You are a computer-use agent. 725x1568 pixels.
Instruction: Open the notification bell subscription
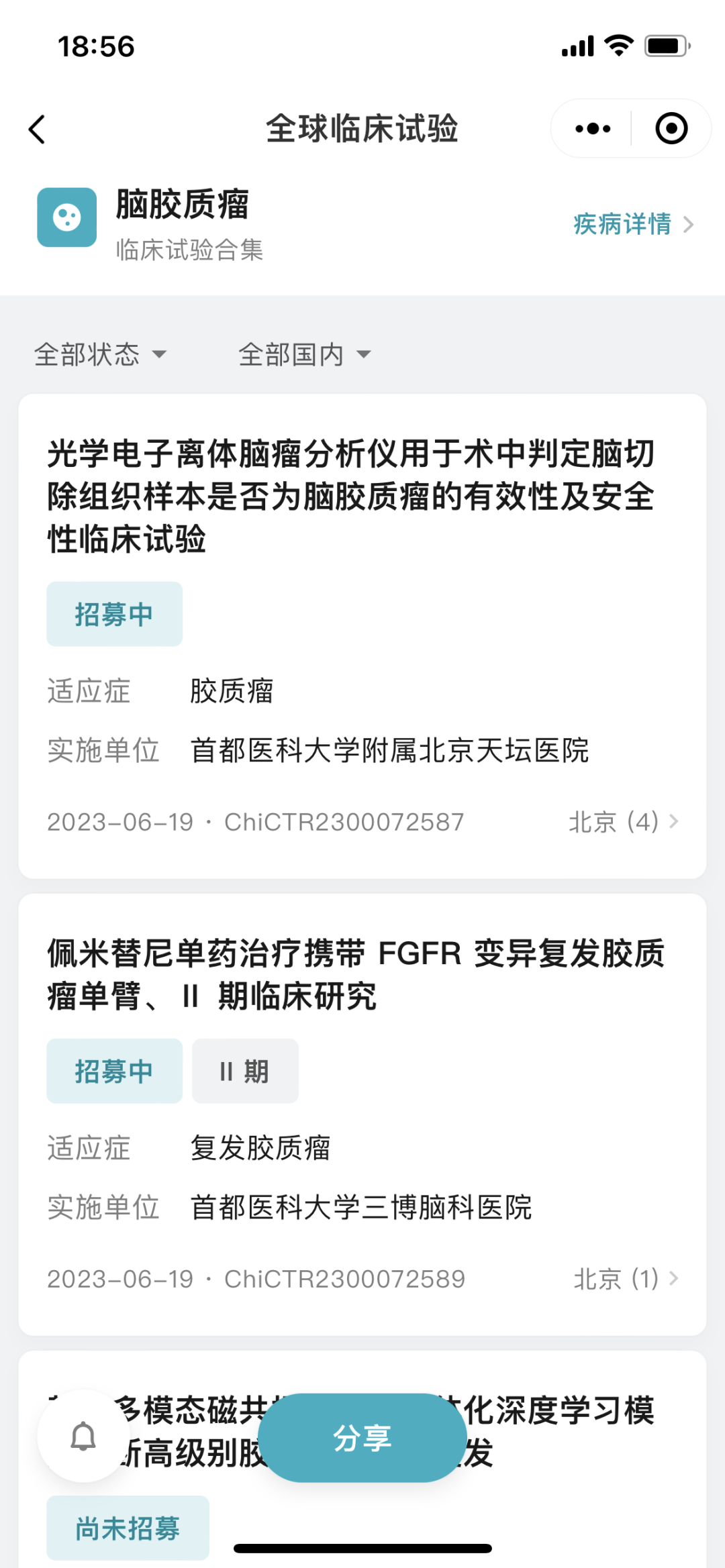click(x=83, y=1437)
